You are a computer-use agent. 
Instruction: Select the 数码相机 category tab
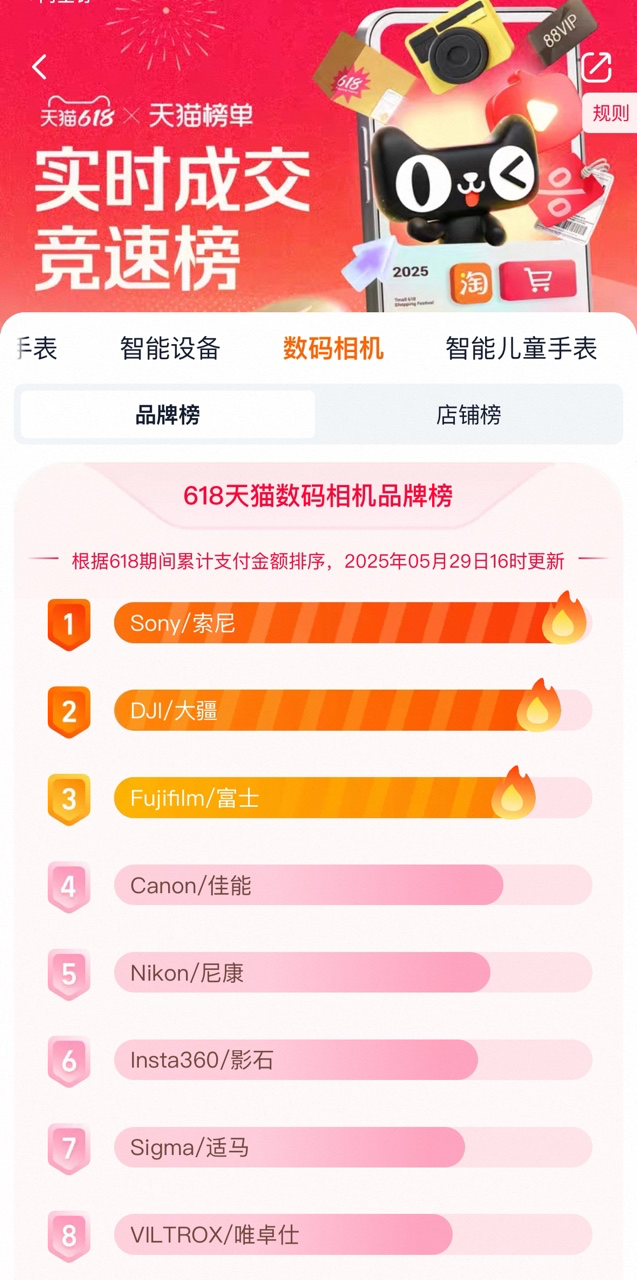pyautogui.click(x=333, y=348)
